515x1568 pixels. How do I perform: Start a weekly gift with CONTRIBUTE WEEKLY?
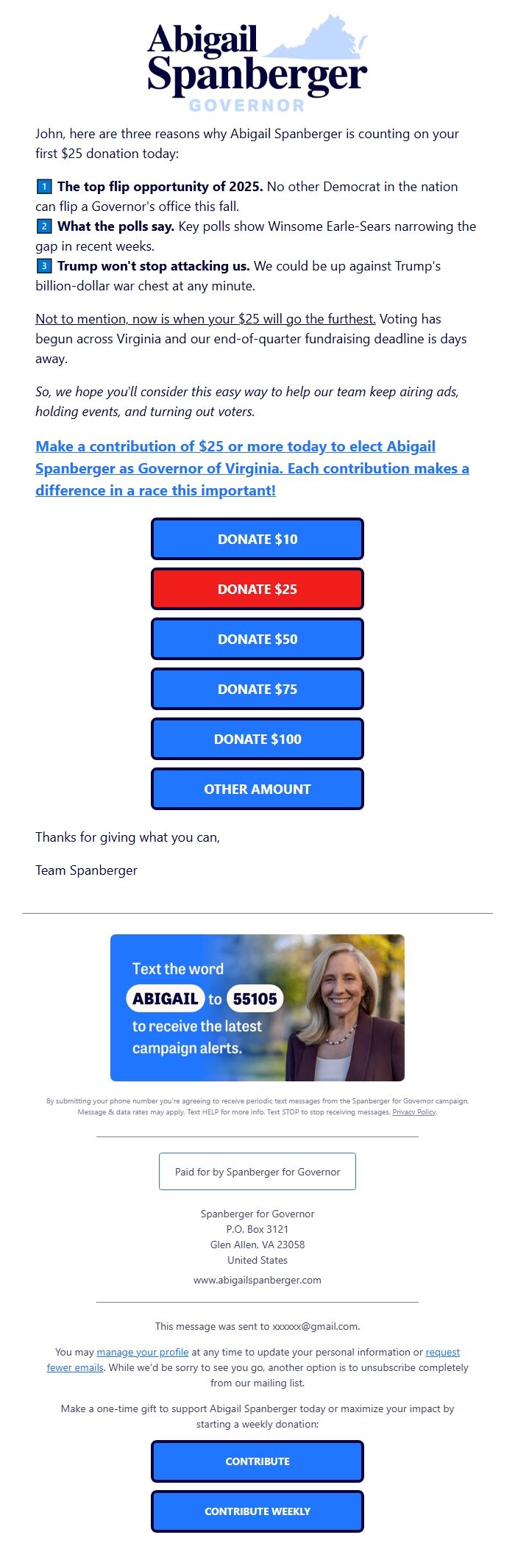coord(257,1511)
